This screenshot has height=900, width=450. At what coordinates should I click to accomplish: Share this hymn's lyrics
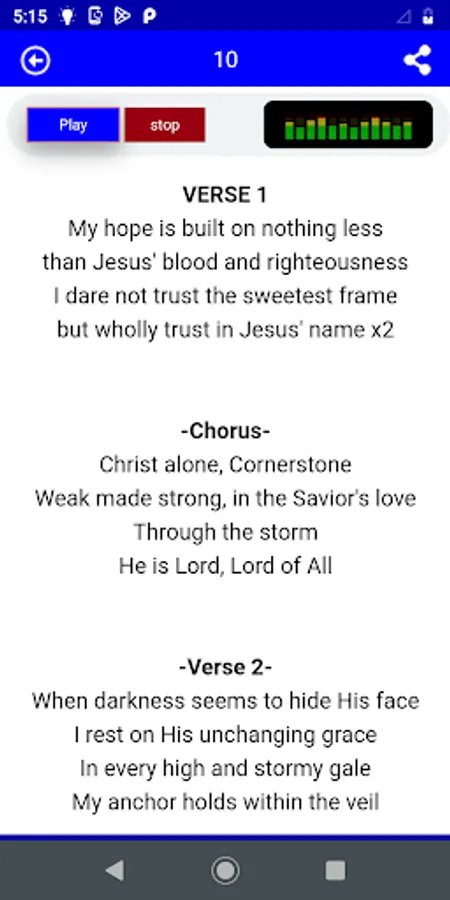point(417,60)
